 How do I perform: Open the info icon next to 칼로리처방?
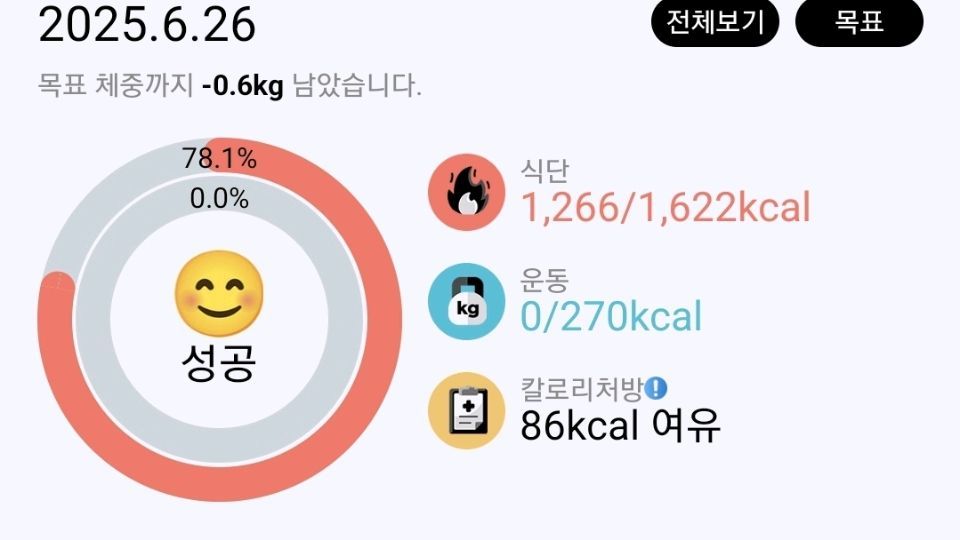[x=656, y=388]
